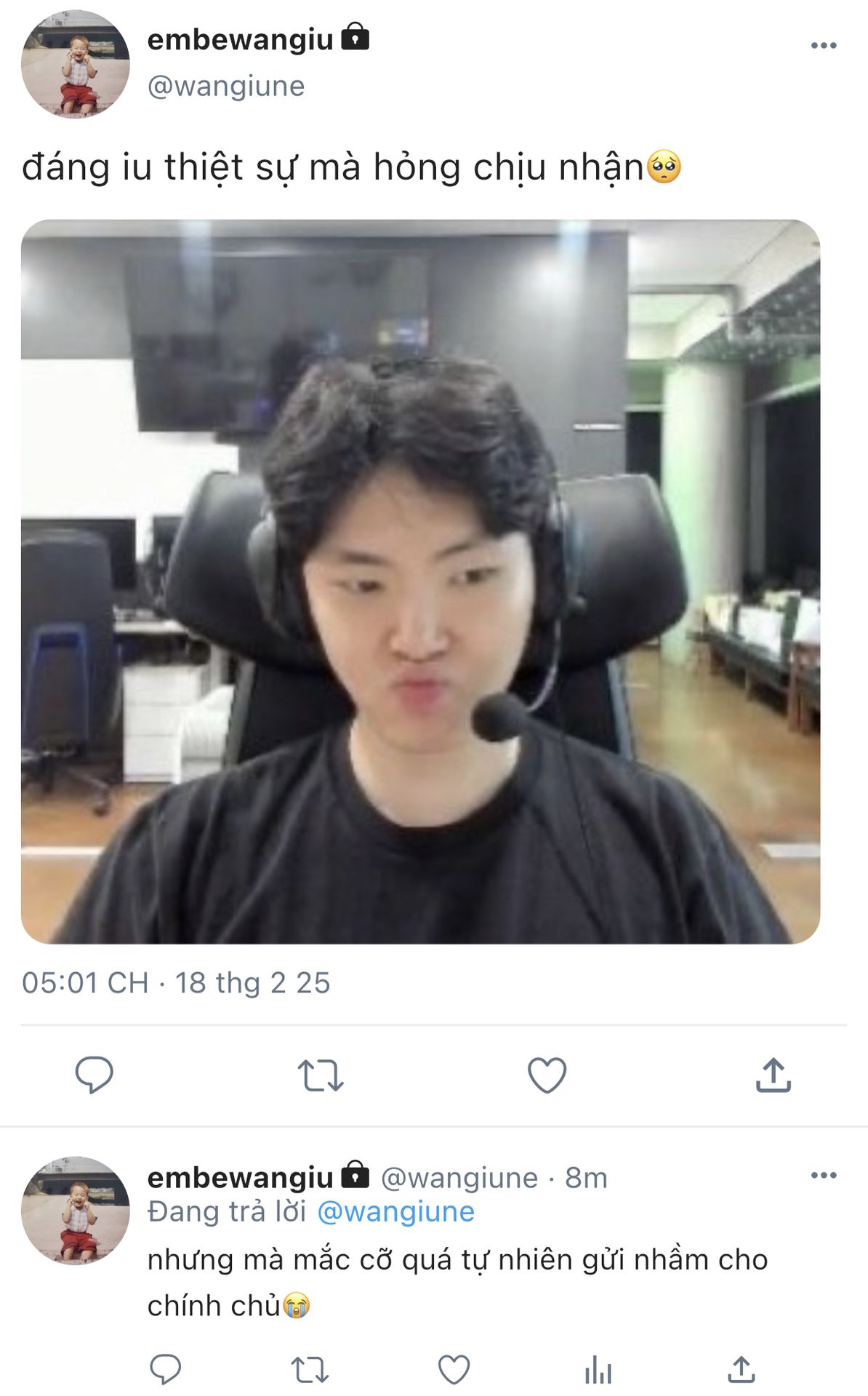Open profile avatar on the reply tweet
This screenshot has width=868, height=1396.
click(76, 1210)
